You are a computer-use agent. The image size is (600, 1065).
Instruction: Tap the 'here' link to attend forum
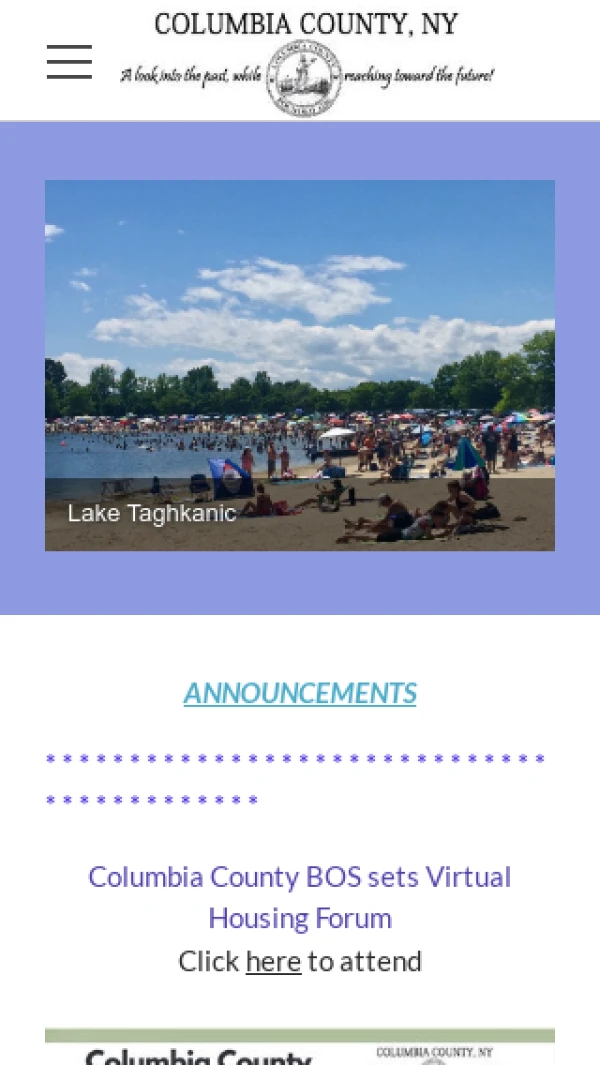273,961
